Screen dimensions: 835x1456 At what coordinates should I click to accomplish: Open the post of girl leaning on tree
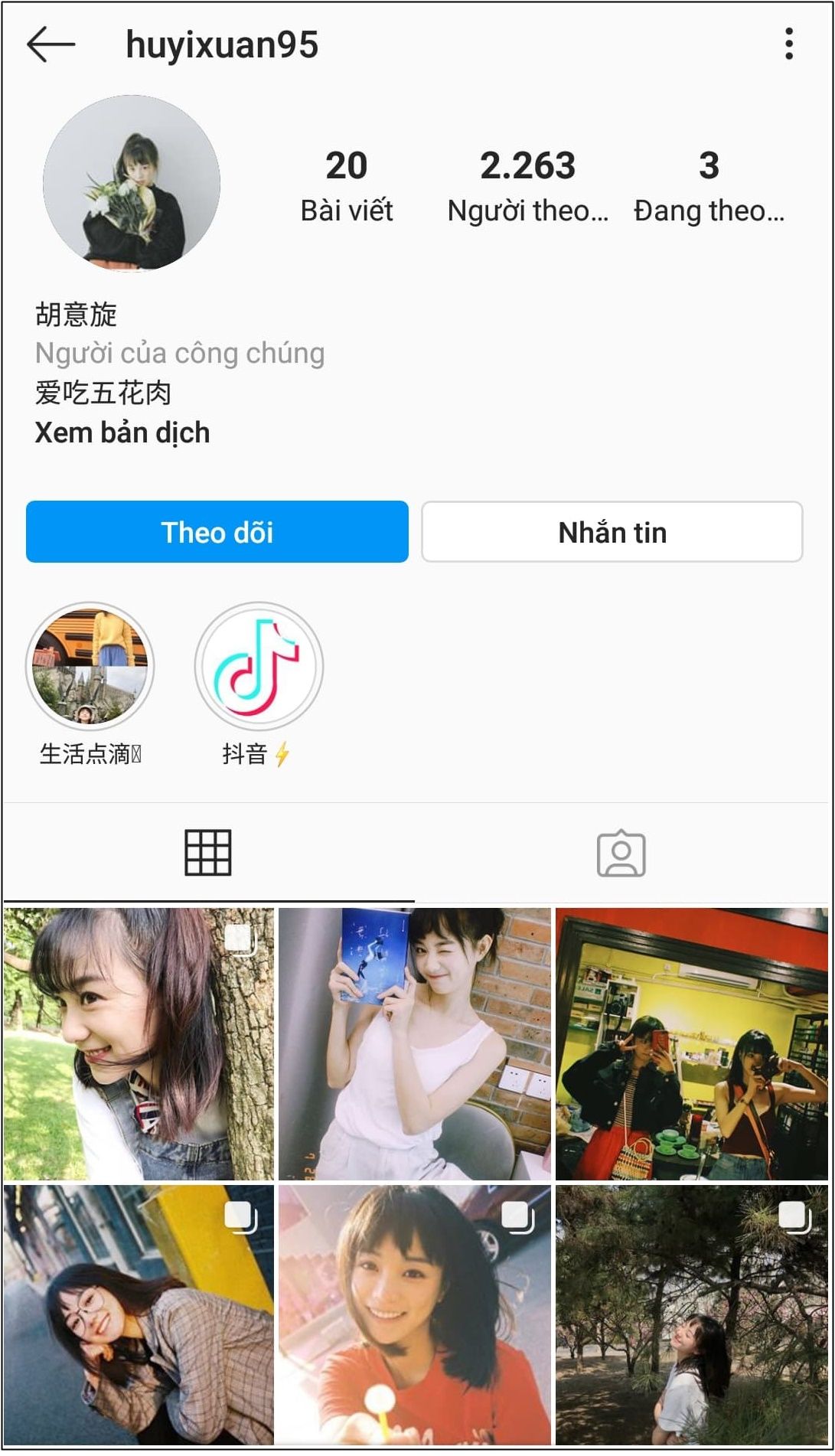click(139, 1044)
